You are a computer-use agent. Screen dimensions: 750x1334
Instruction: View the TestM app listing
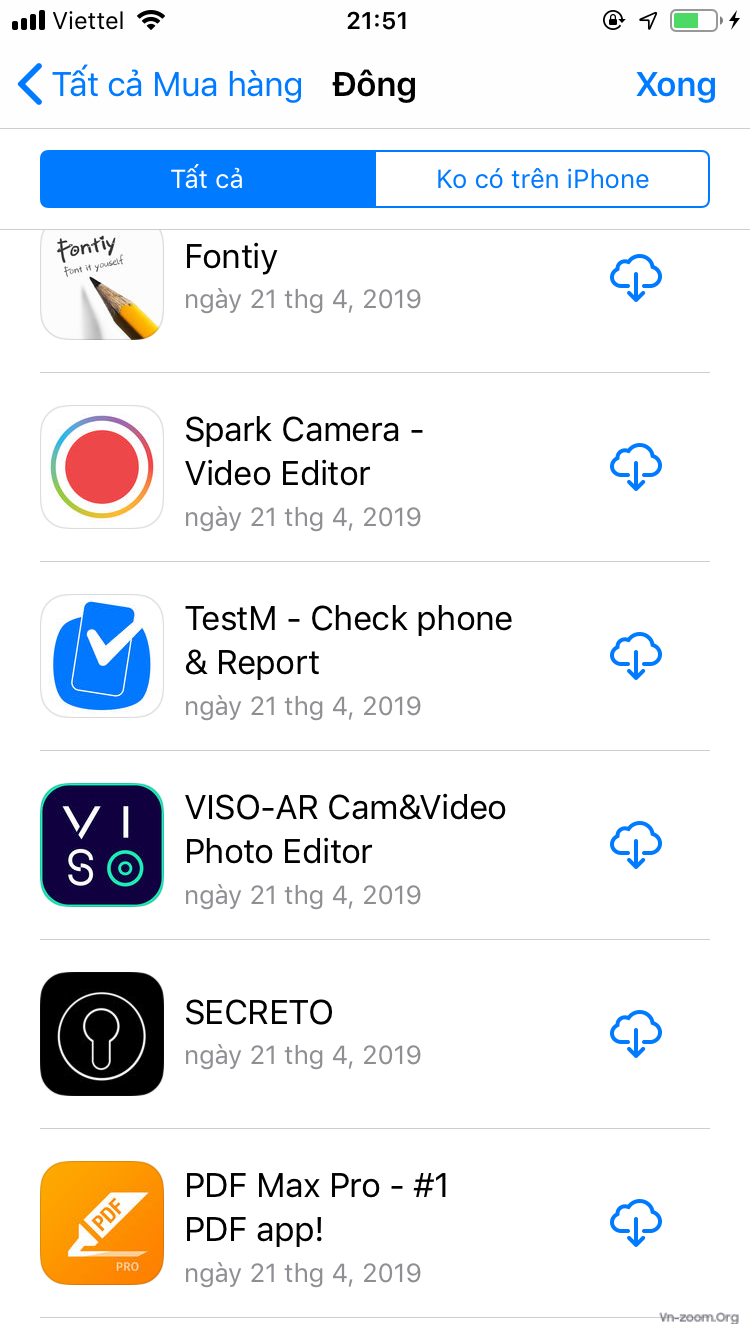click(320, 656)
